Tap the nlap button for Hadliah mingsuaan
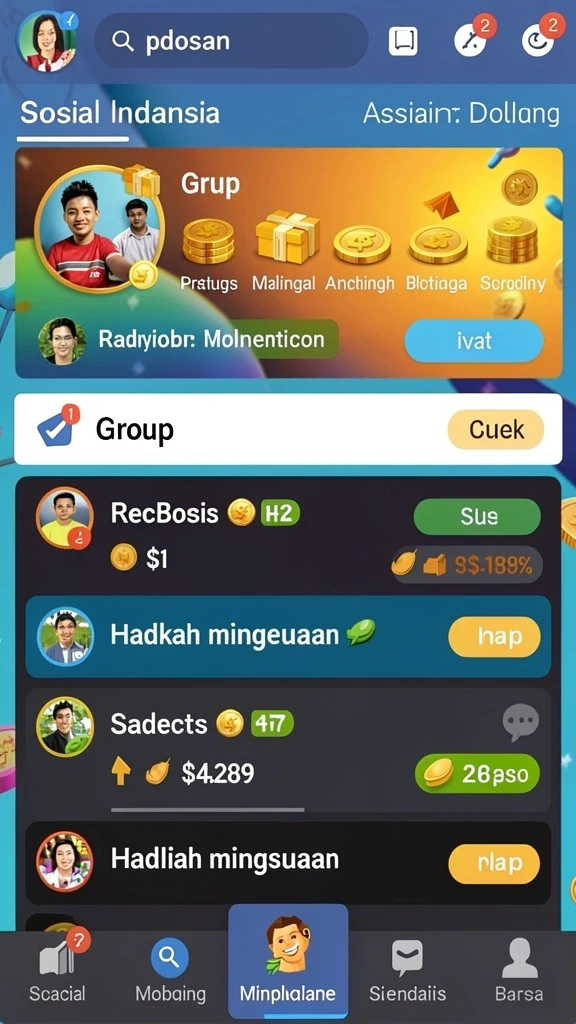The height and width of the screenshot is (1024, 576). pos(494,863)
